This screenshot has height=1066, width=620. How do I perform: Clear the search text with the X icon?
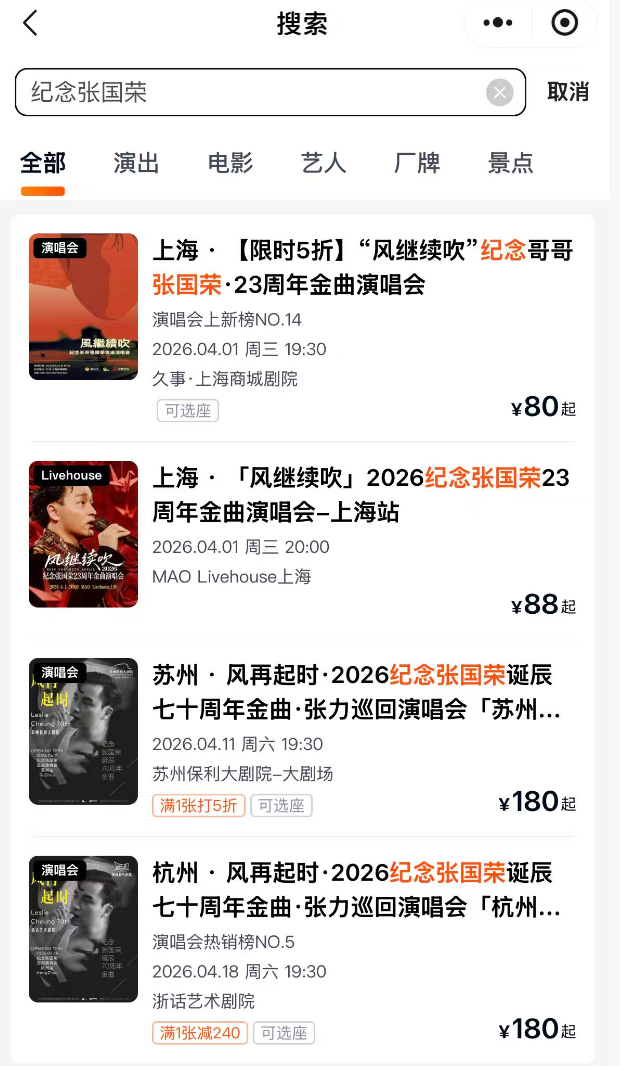[x=500, y=93]
